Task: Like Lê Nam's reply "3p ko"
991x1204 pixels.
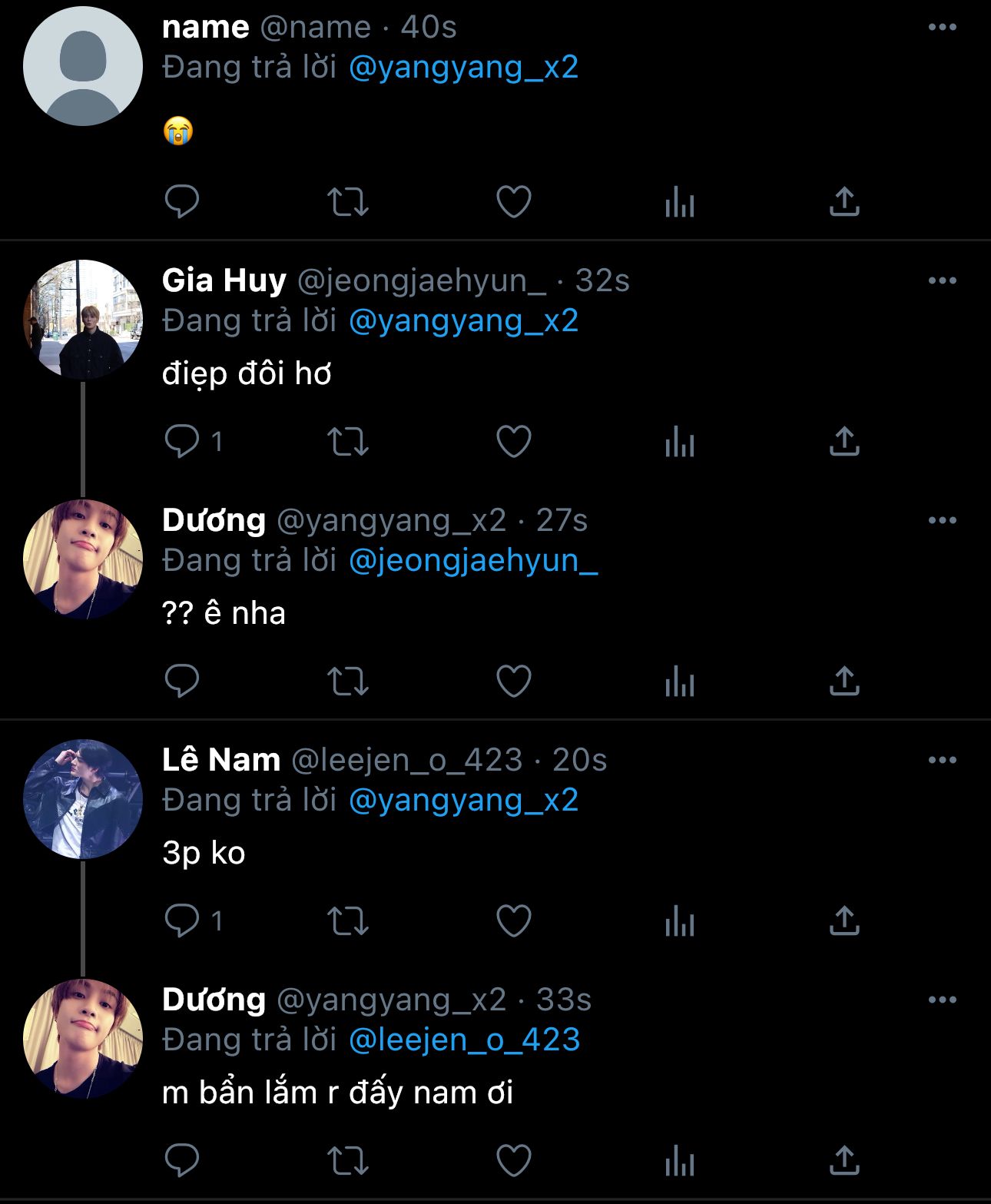Action: pos(513,920)
